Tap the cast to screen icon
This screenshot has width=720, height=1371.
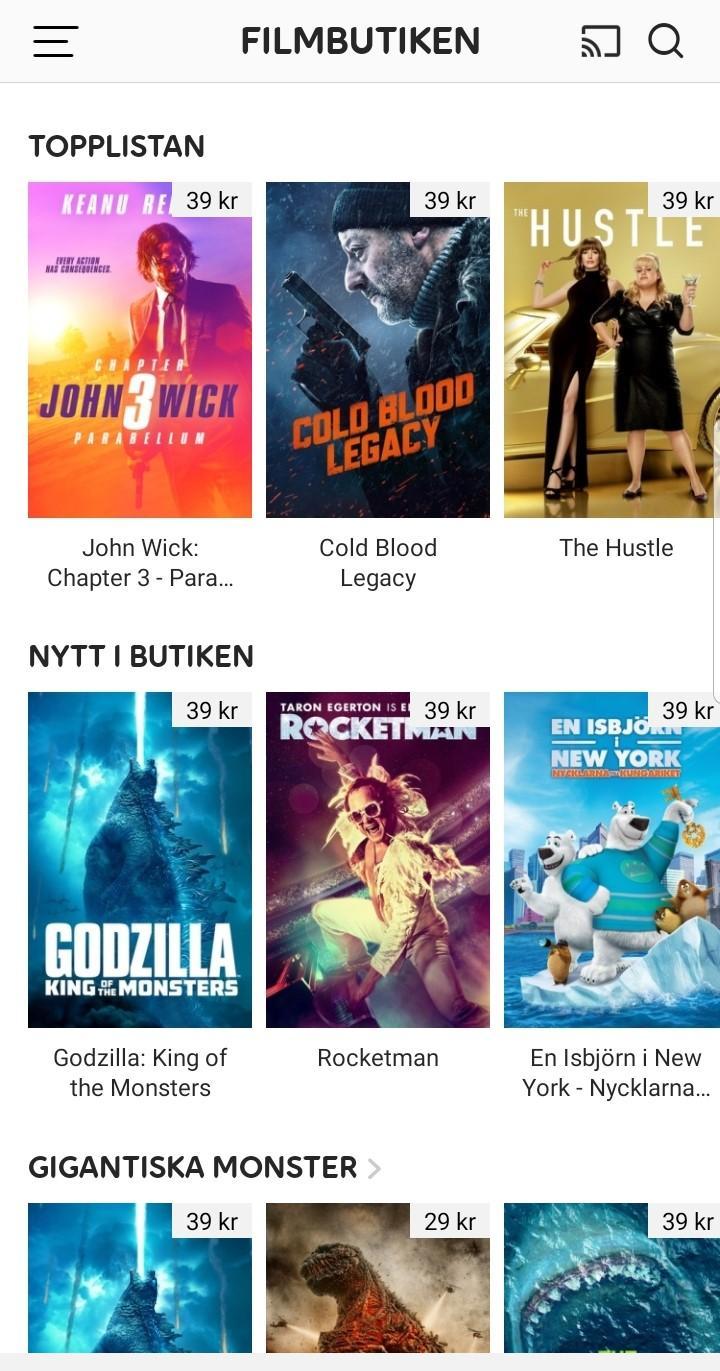pyautogui.click(x=600, y=41)
